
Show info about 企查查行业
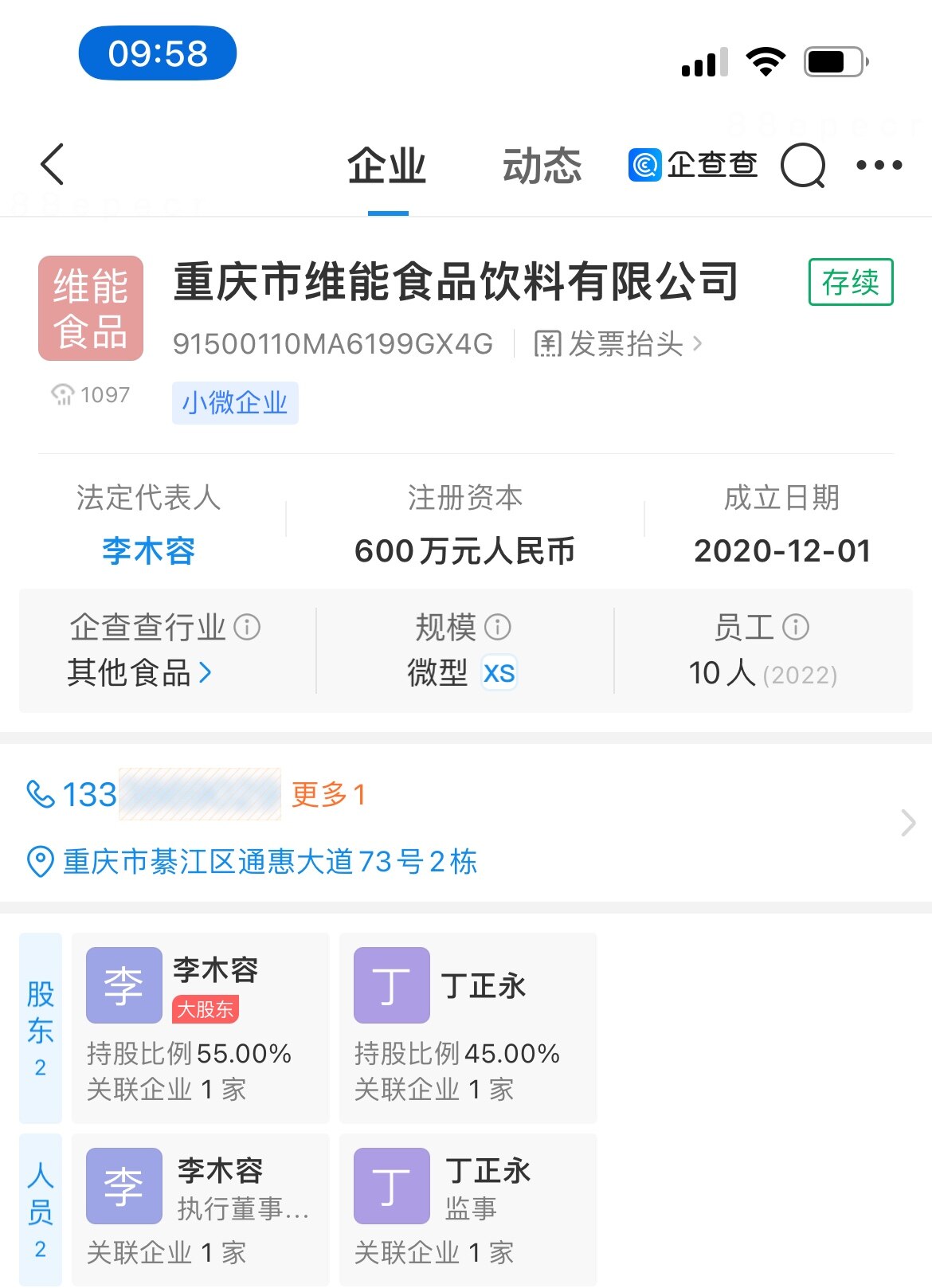[247, 628]
